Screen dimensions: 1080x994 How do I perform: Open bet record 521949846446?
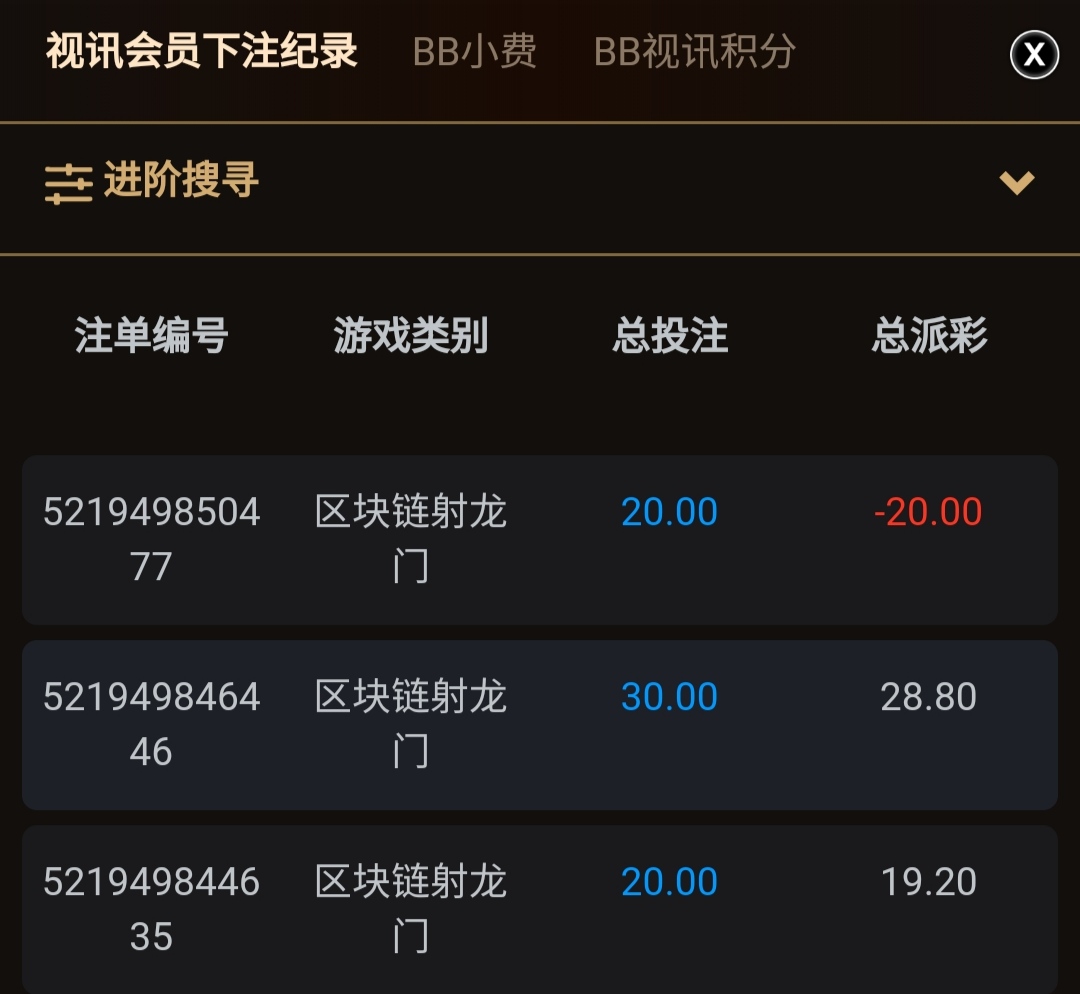click(539, 724)
